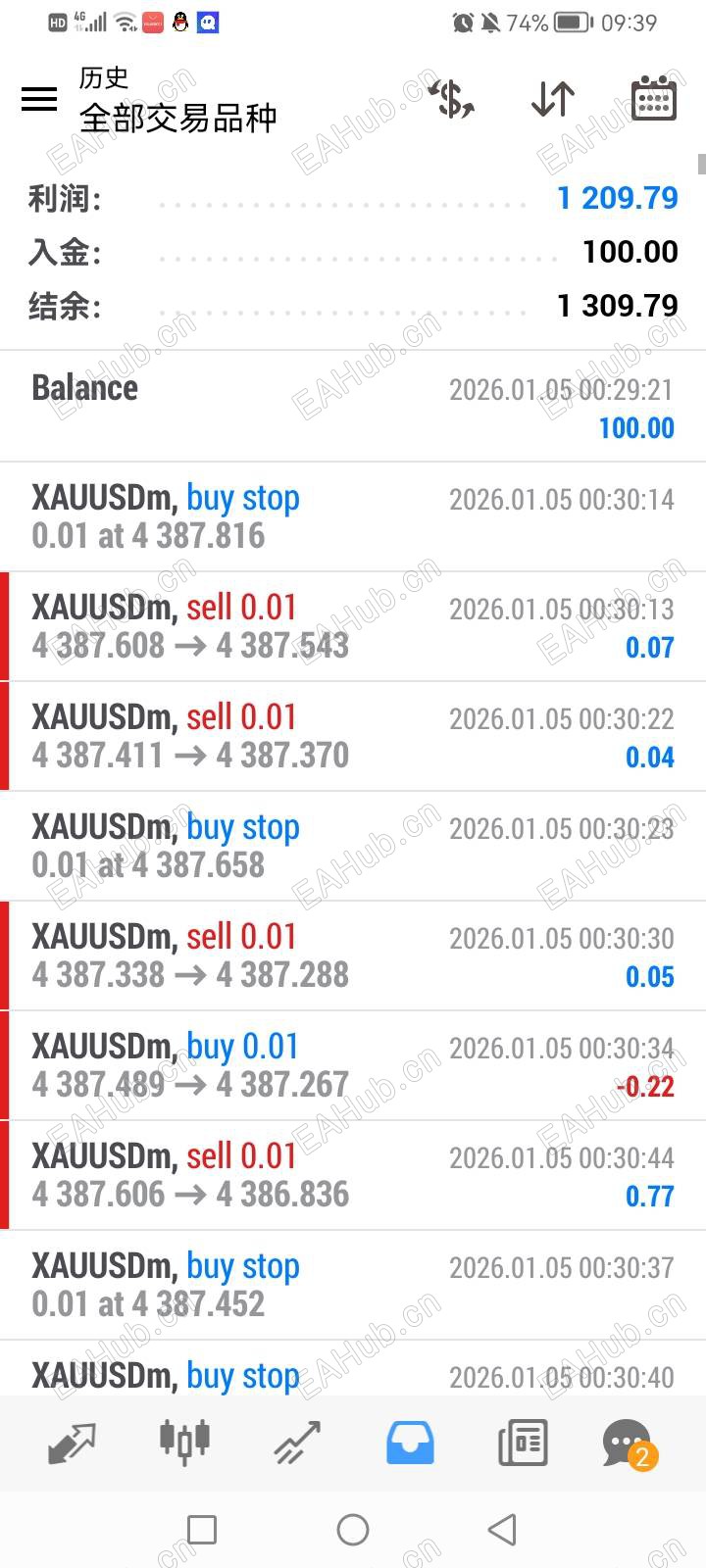Open the buy trade with -0.22 loss
The image size is (706, 1568).
[x=353, y=1066]
